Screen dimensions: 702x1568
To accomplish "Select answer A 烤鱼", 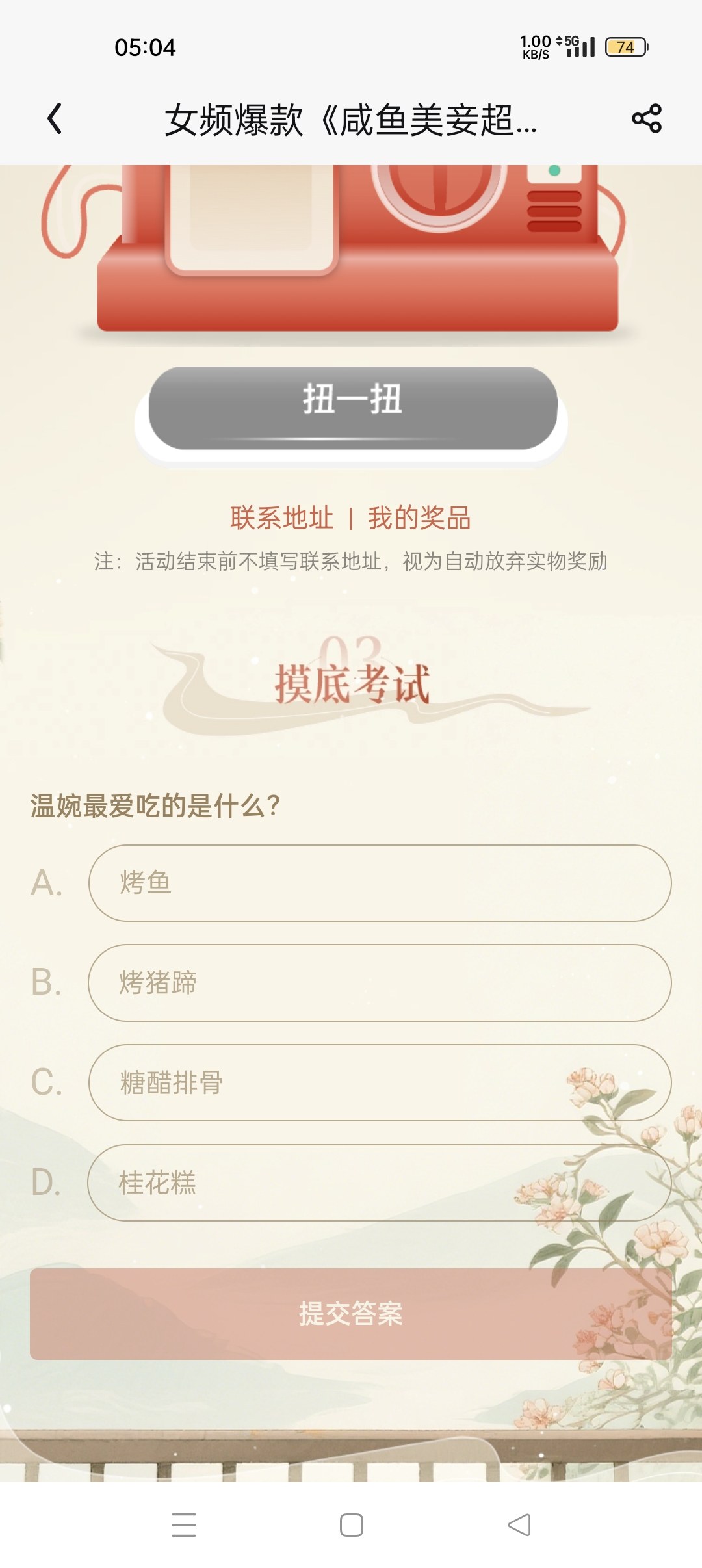I will 380,883.
